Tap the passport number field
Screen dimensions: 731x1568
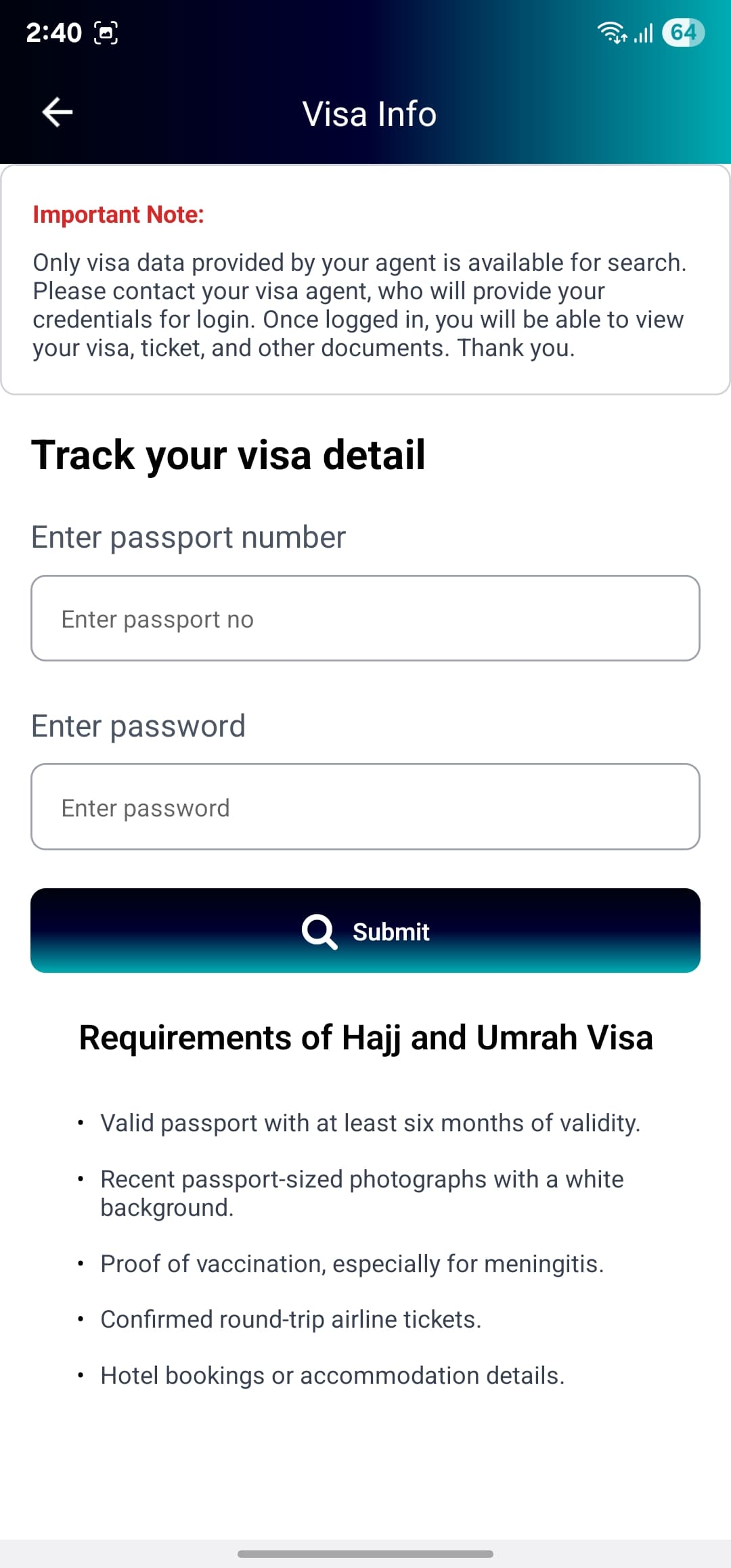click(365, 618)
